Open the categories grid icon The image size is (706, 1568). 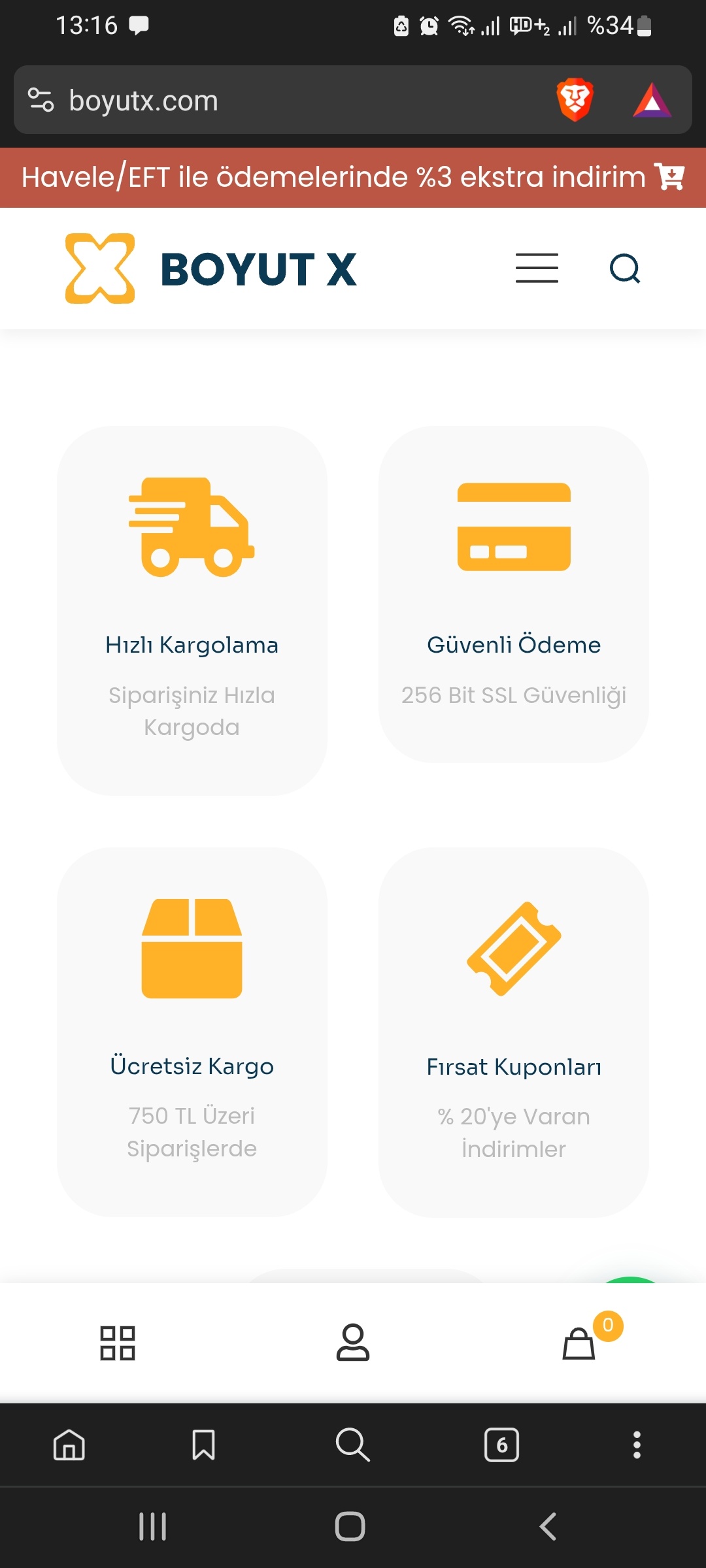tap(118, 1343)
